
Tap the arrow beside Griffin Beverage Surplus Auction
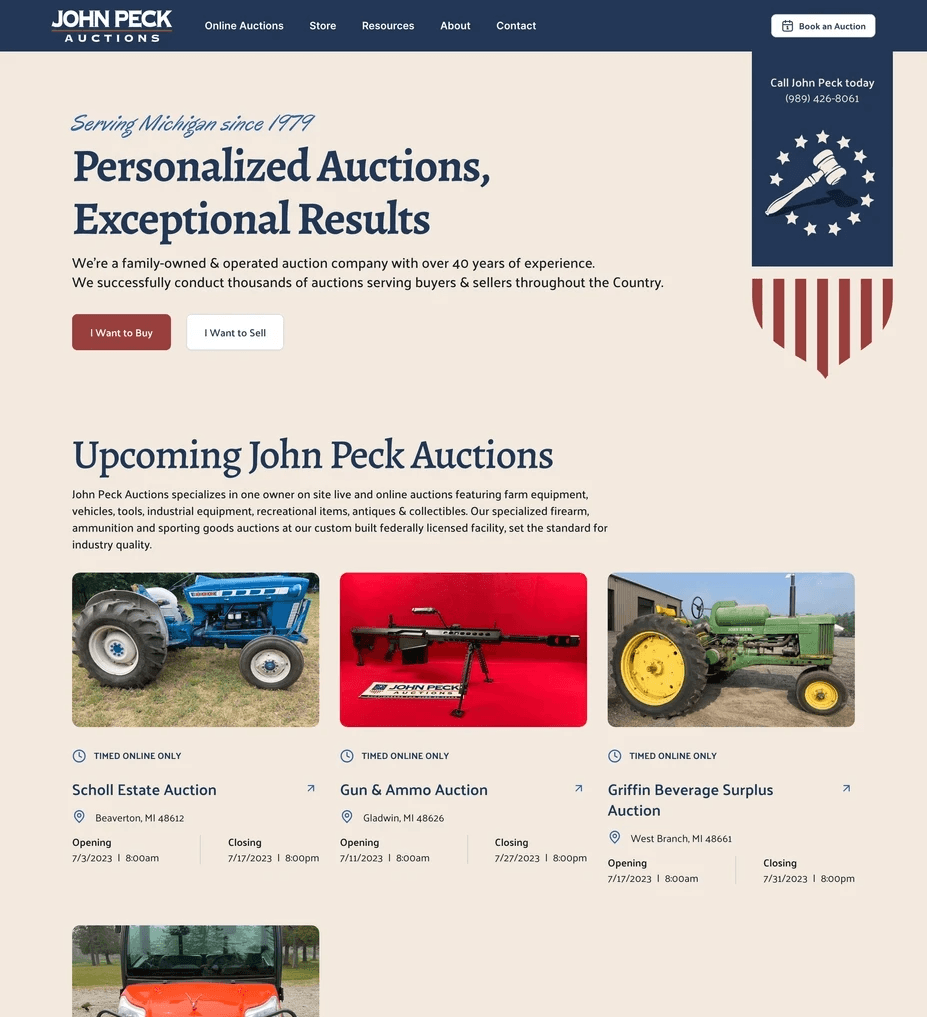(847, 789)
